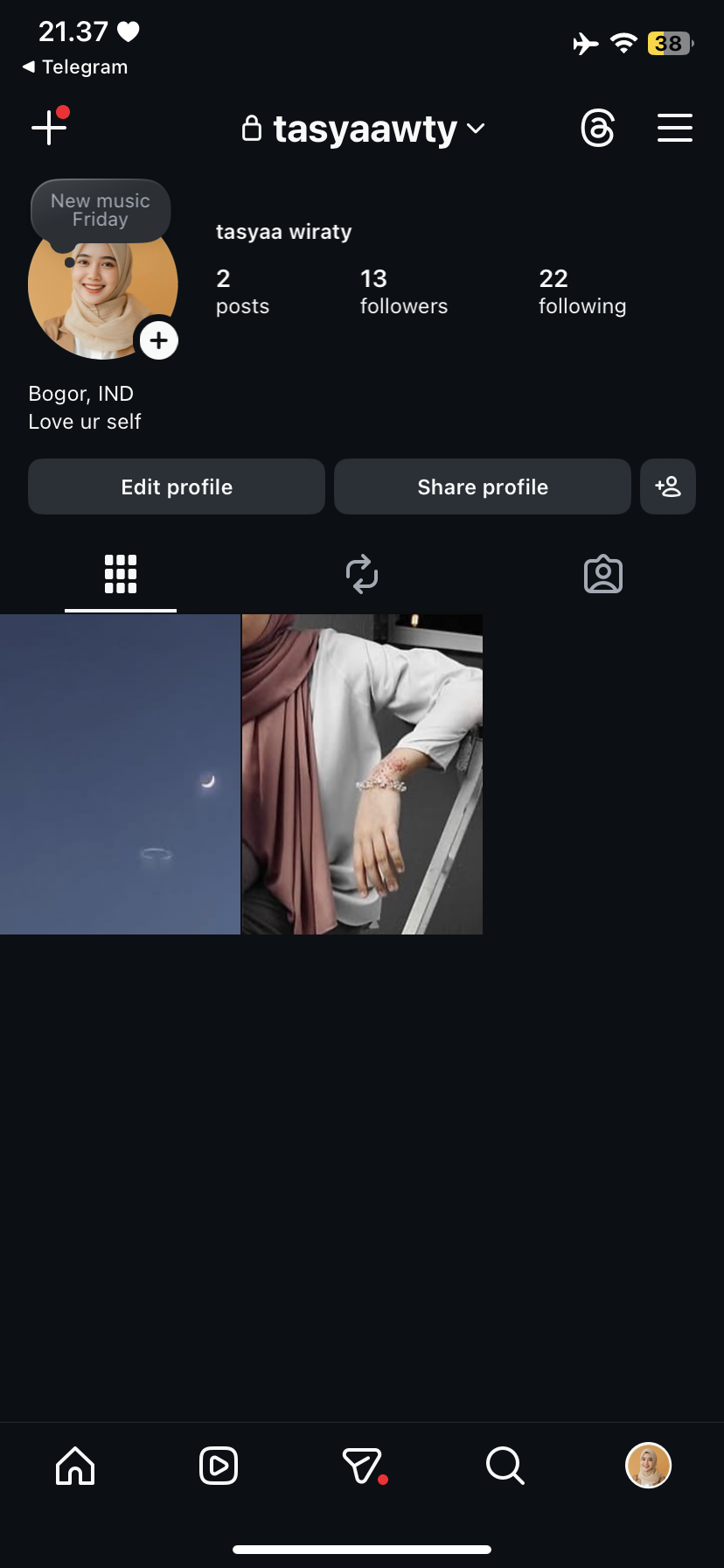
Task: Open the Reels tab
Action: pos(219,1465)
